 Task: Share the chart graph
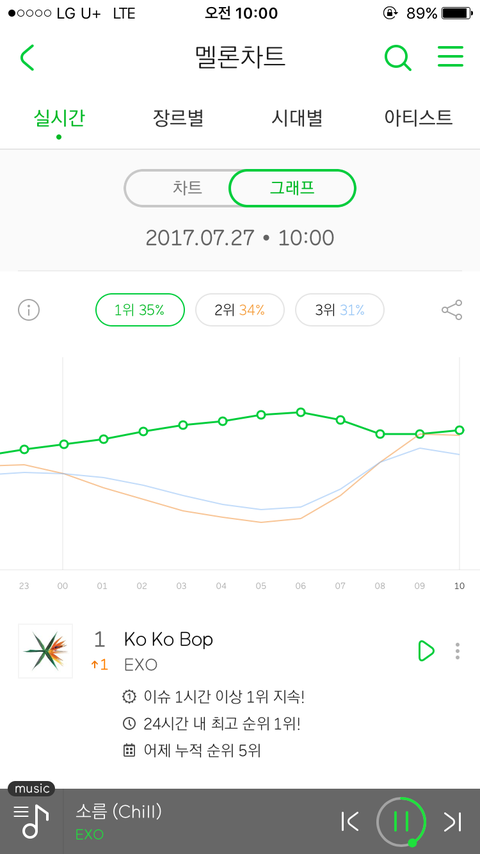(x=452, y=310)
